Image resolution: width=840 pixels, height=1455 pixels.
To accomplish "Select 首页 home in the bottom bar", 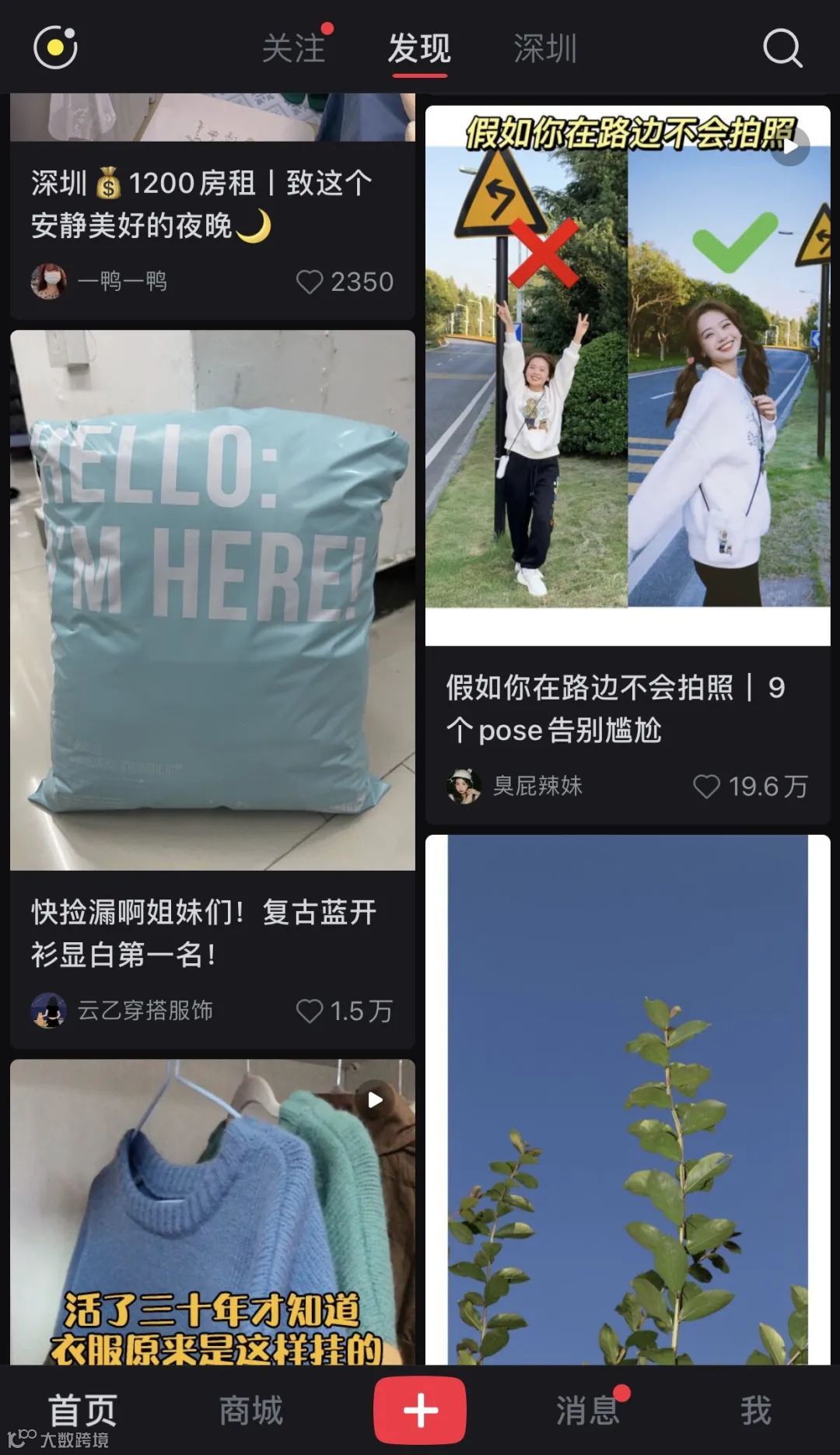I will coord(84,1410).
